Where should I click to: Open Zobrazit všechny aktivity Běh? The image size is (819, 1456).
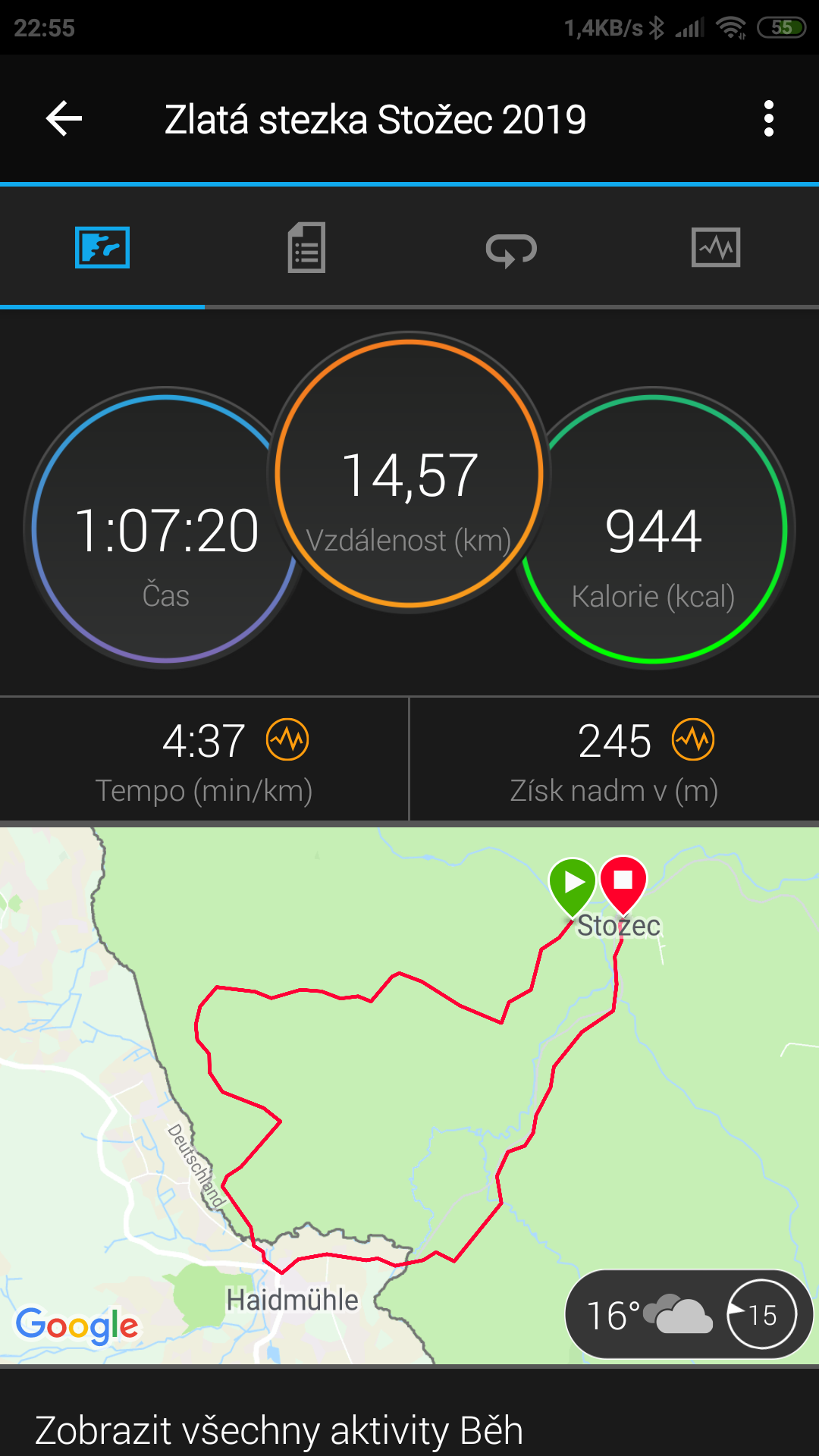click(x=279, y=1430)
